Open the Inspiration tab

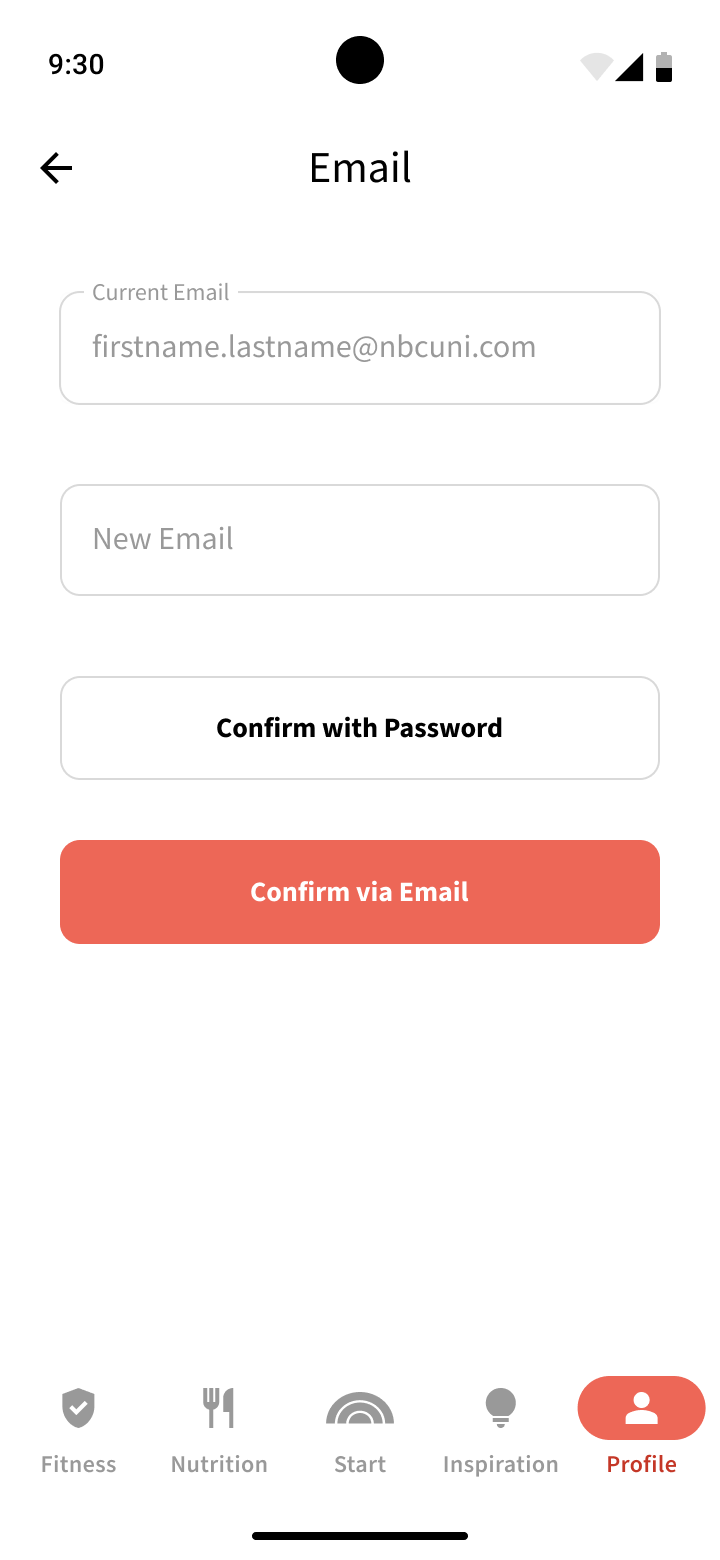(x=500, y=1430)
